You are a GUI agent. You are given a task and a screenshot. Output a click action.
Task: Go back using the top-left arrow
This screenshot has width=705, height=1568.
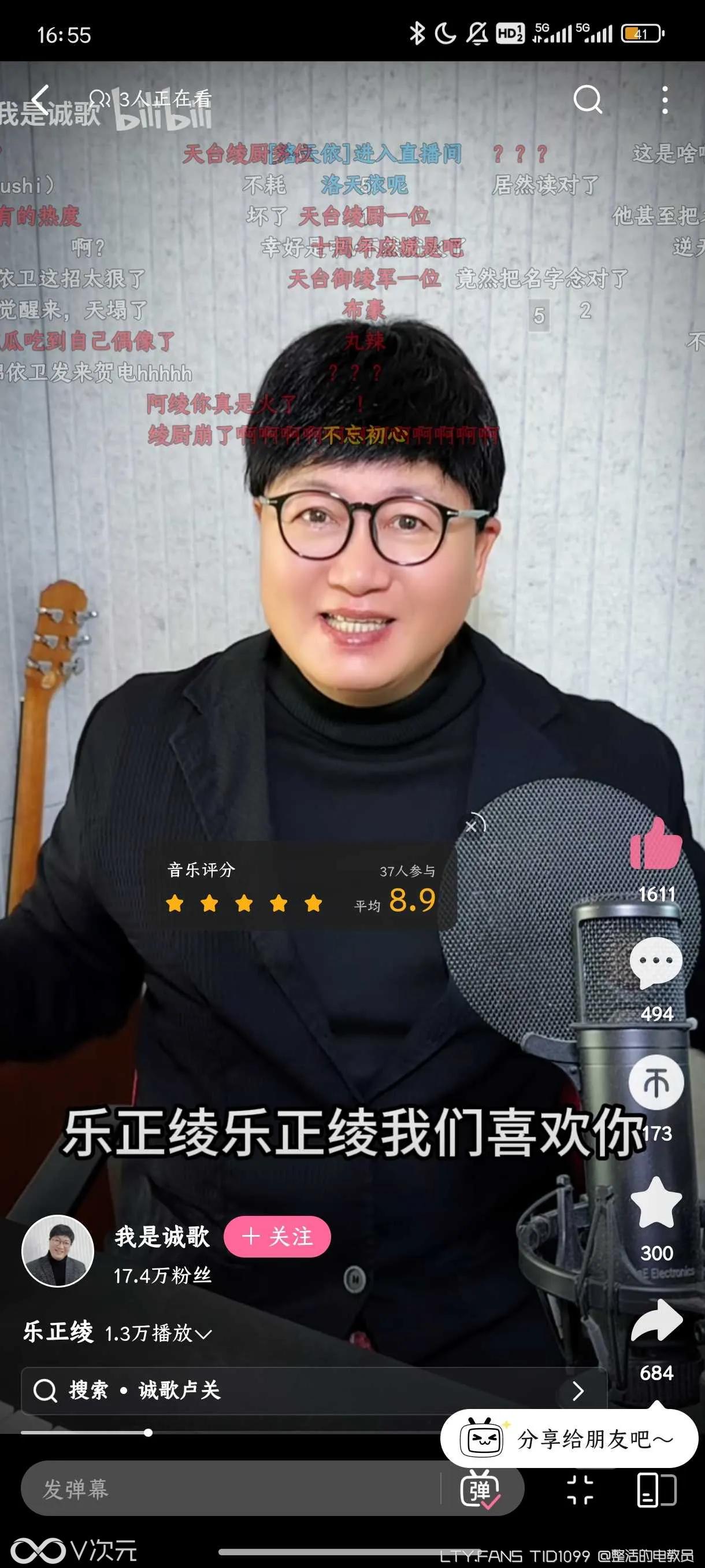(40, 99)
